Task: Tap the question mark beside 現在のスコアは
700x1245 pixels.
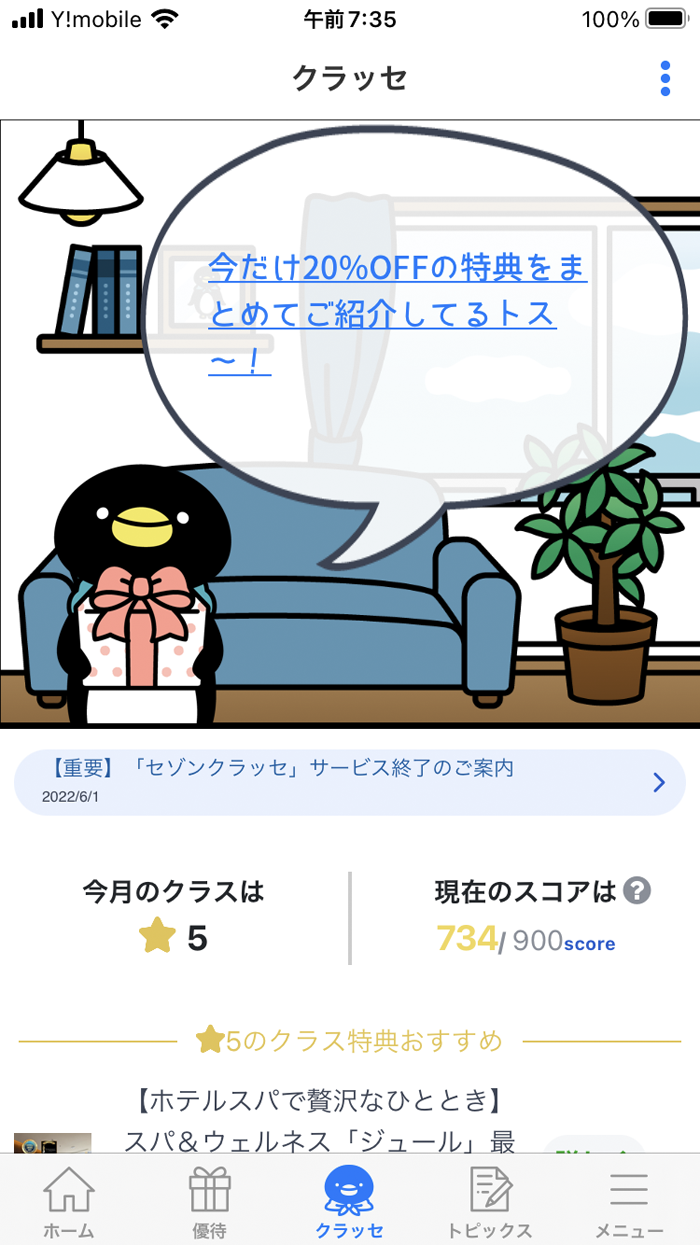Action: pos(637,890)
